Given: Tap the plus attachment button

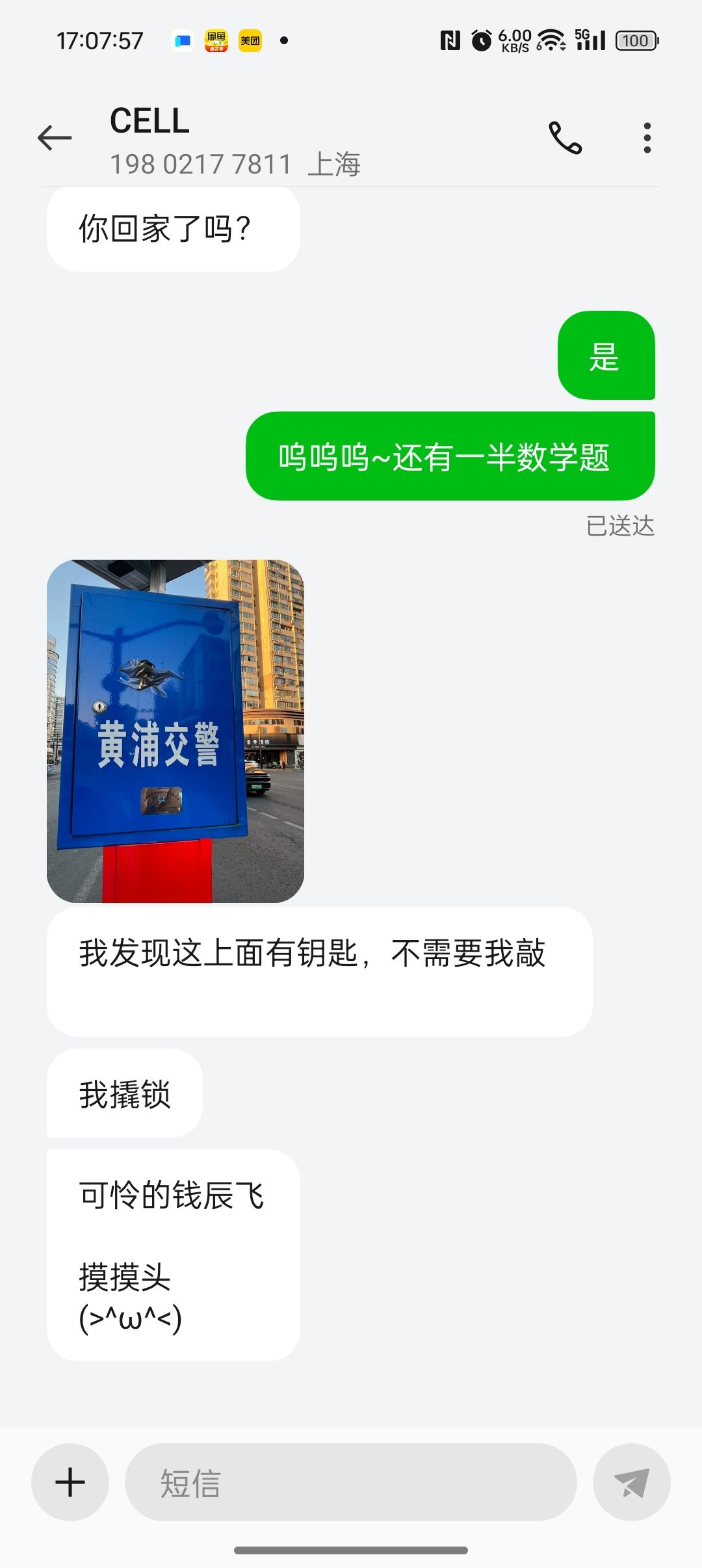Looking at the screenshot, I should 70,1482.
